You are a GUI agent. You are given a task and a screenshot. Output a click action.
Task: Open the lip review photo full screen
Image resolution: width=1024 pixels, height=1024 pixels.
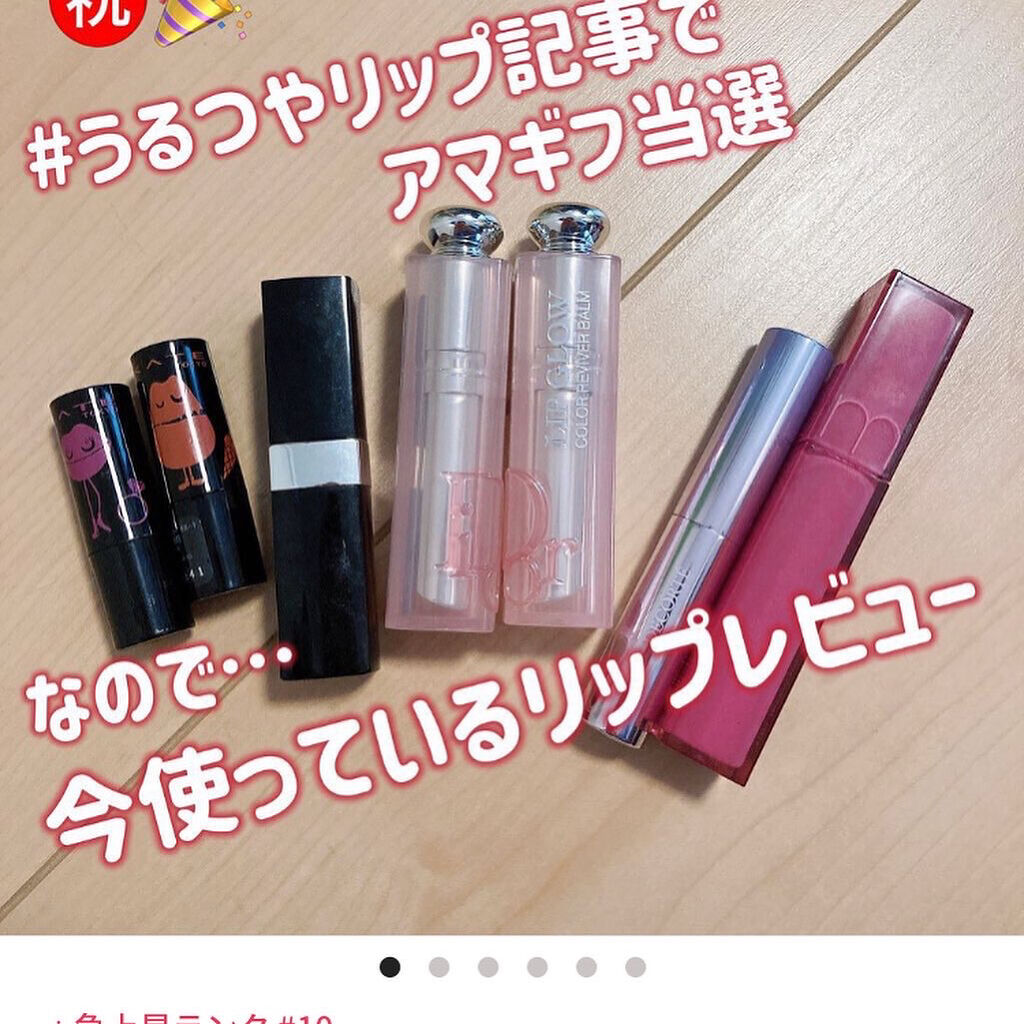click(512, 460)
